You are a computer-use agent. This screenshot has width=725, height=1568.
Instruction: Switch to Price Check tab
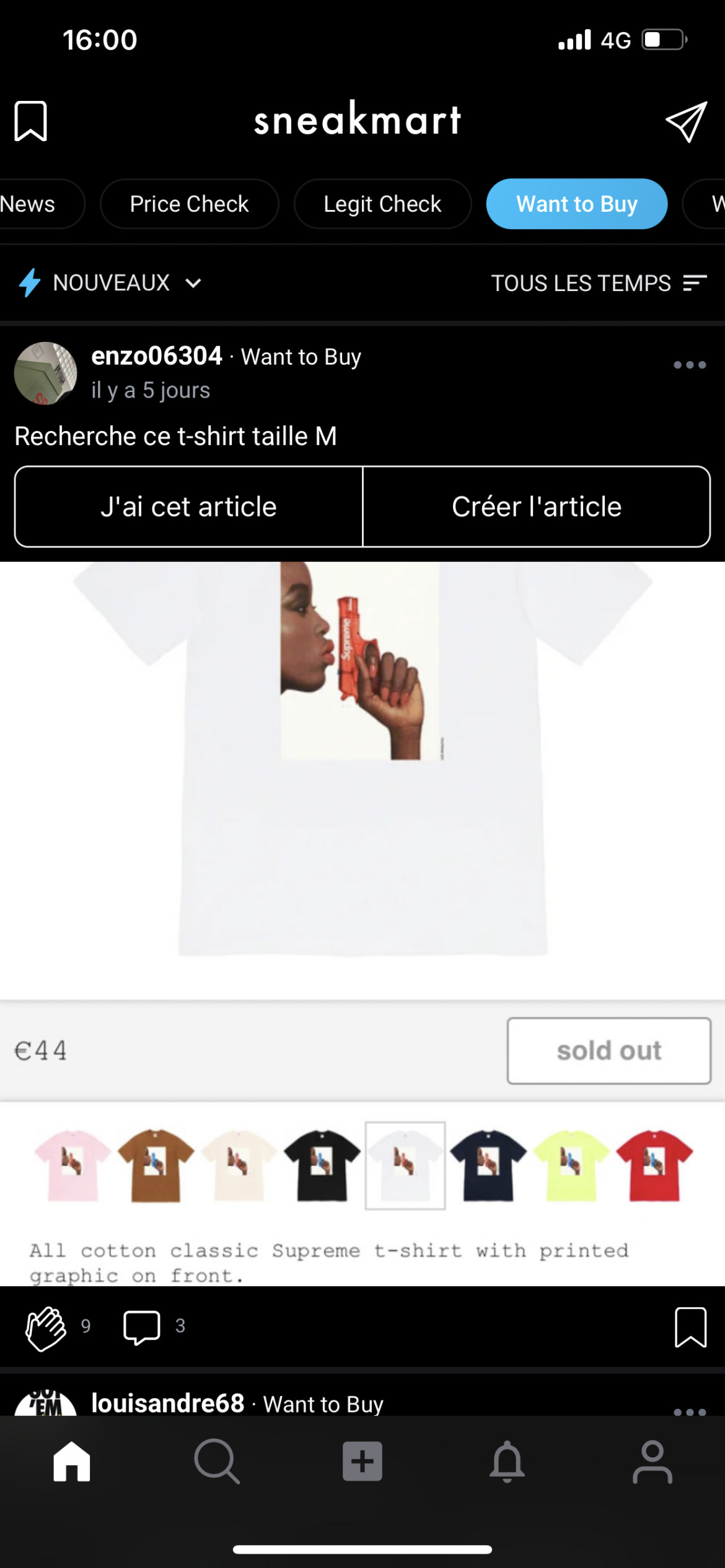point(189,204)
